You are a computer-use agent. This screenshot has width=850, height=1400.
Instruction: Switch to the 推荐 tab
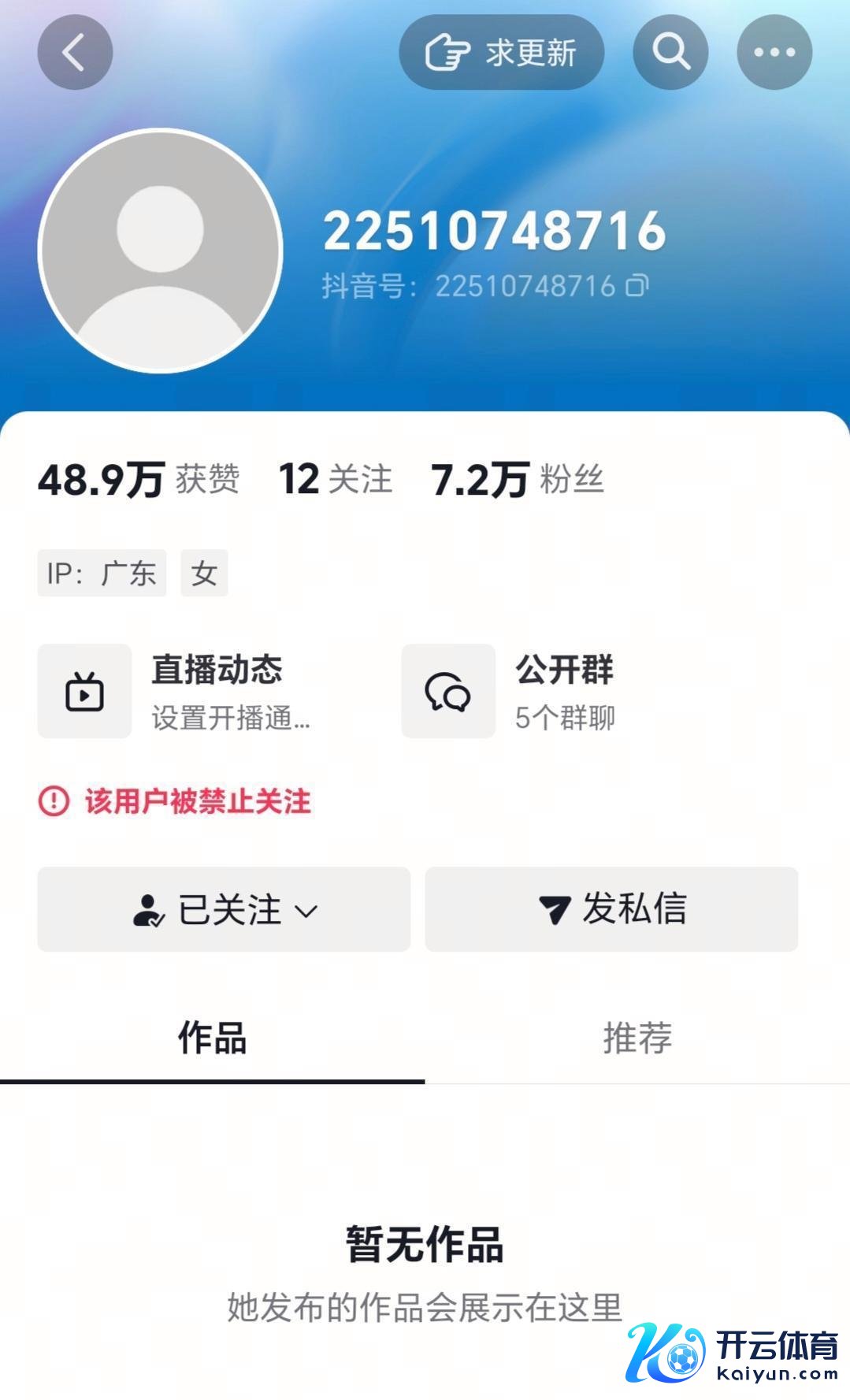[637, 1038]
